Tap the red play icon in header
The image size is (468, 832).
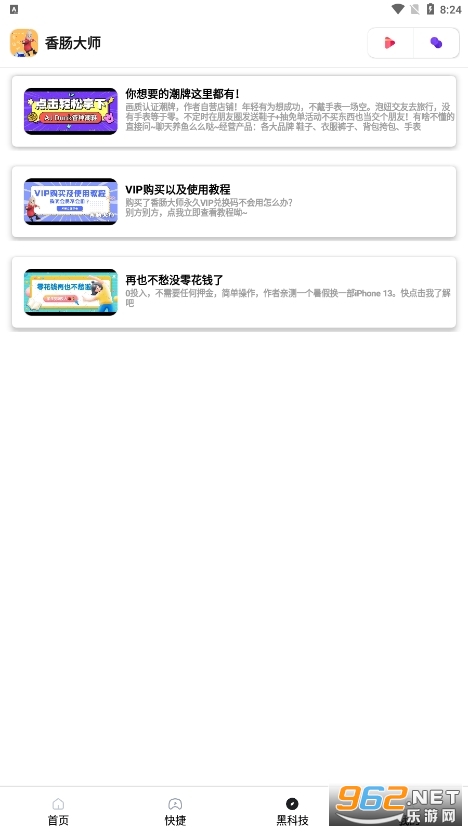[390, 43]
